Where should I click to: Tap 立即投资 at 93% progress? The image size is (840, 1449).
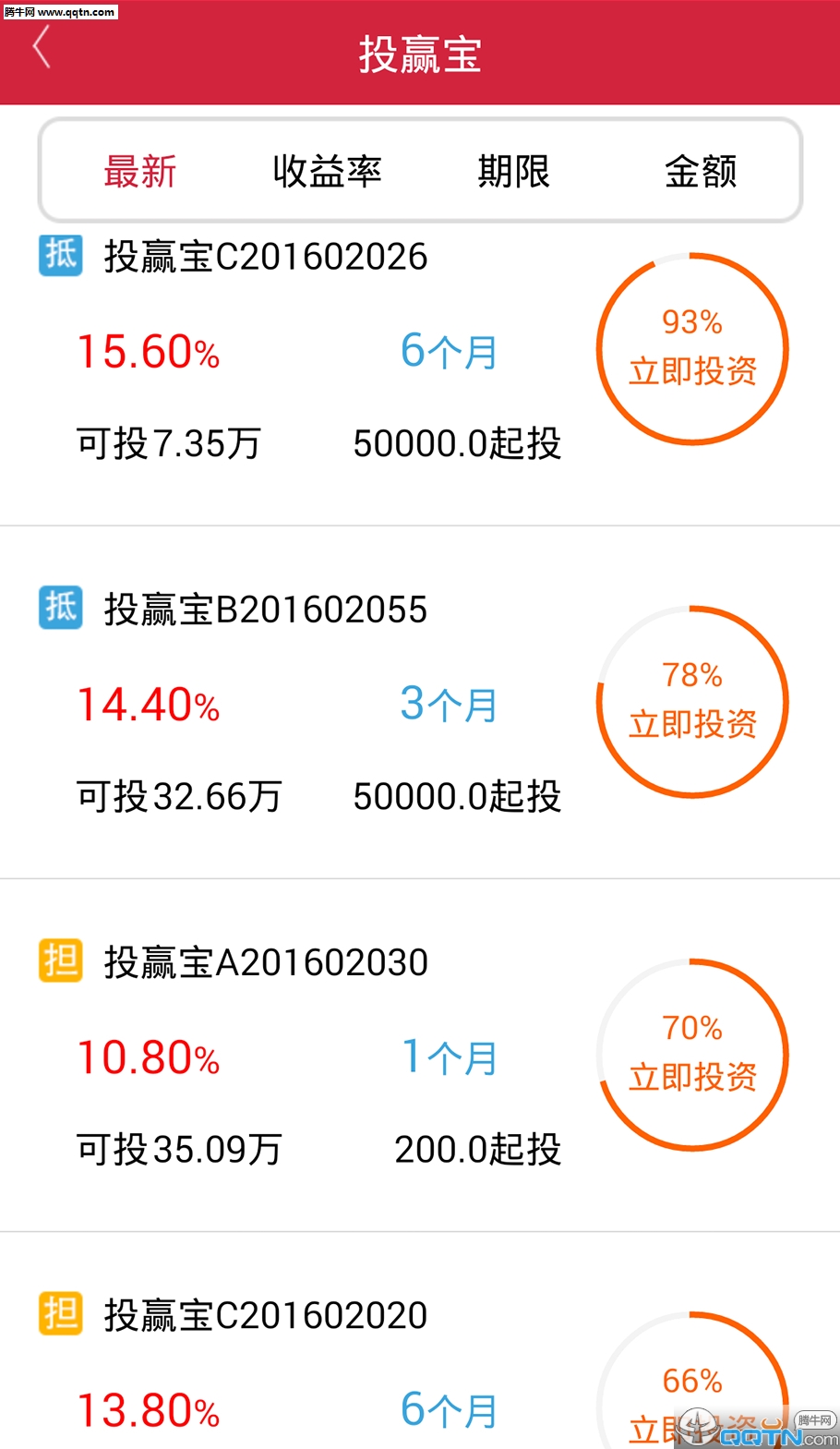[692, 350]
